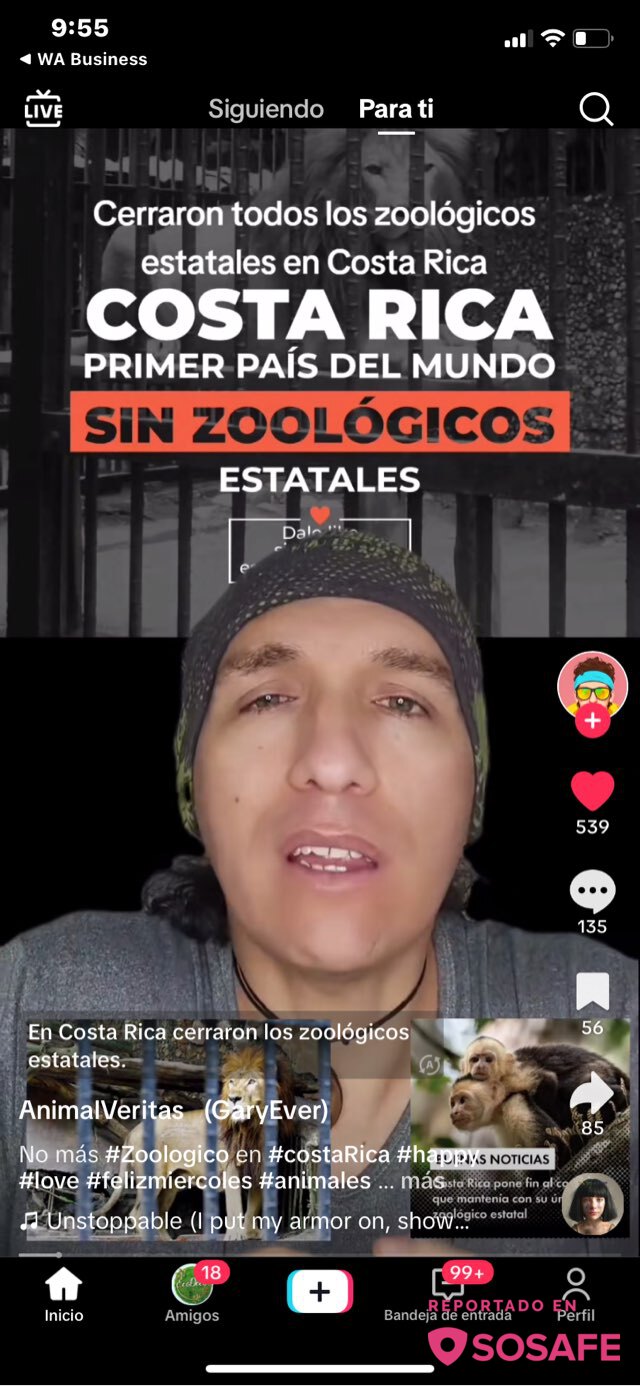Open the search magnifier
This screenshot has width=640, height=1386.
point(596,109)
